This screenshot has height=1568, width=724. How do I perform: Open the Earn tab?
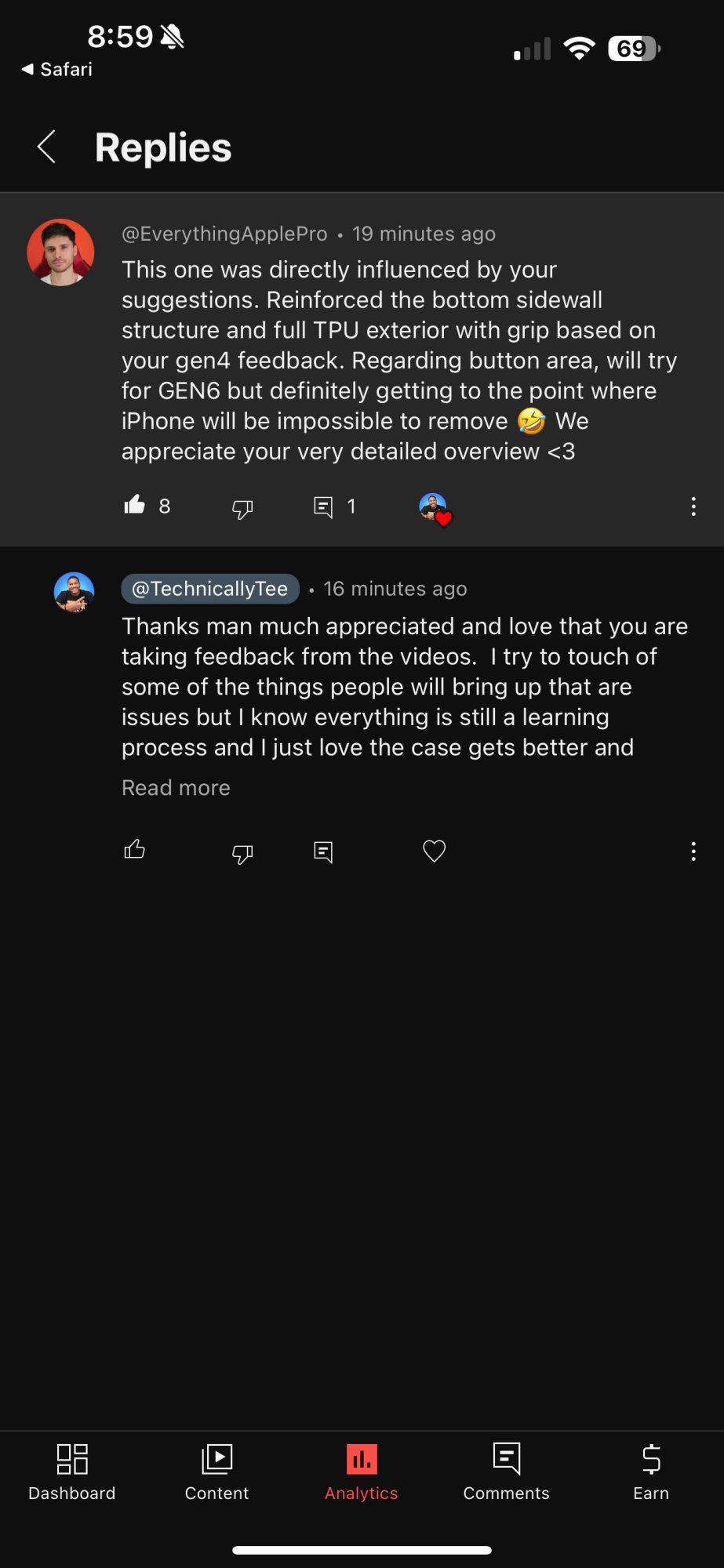(651, 1472)
